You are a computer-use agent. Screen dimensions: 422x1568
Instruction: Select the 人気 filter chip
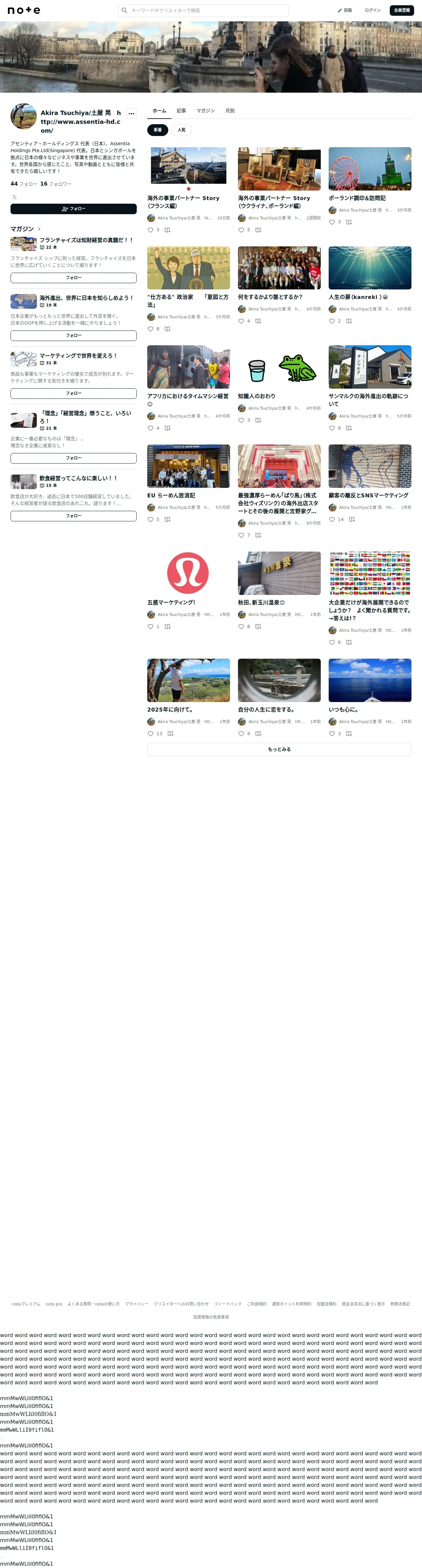[x=181, y=130]
